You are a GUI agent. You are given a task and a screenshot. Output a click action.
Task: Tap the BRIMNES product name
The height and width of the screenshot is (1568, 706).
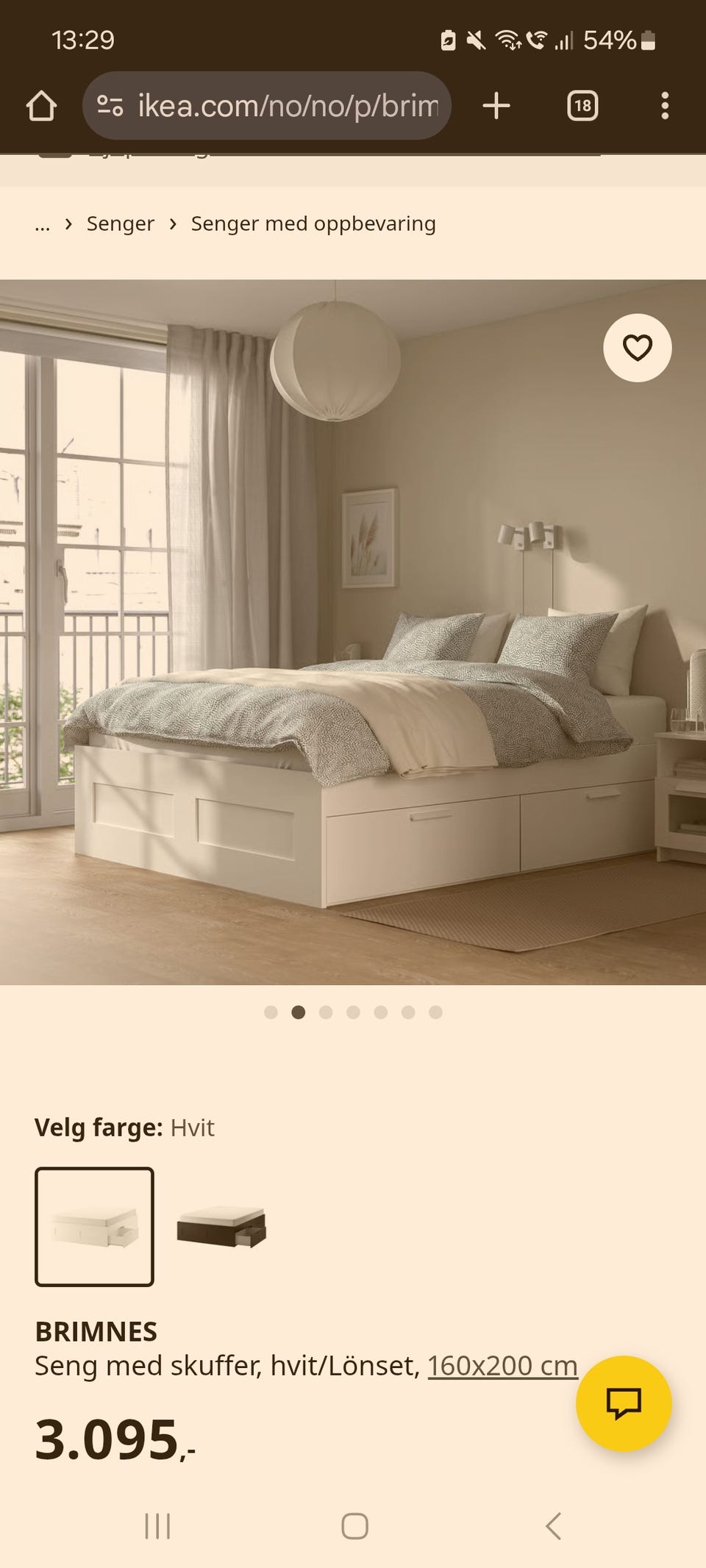tap(96, 1331)
